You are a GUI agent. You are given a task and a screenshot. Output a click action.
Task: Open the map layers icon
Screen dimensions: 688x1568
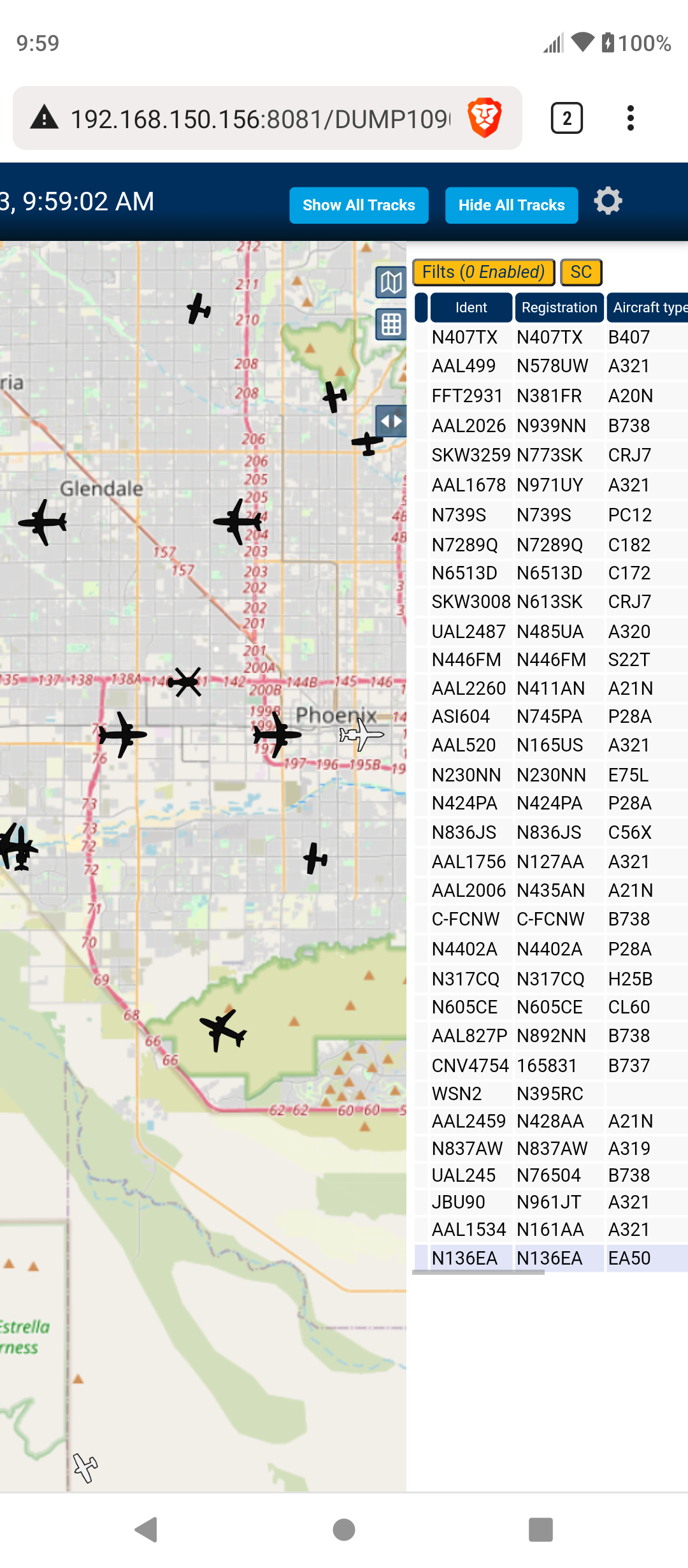pyautogui.click(x=391, y=282)
